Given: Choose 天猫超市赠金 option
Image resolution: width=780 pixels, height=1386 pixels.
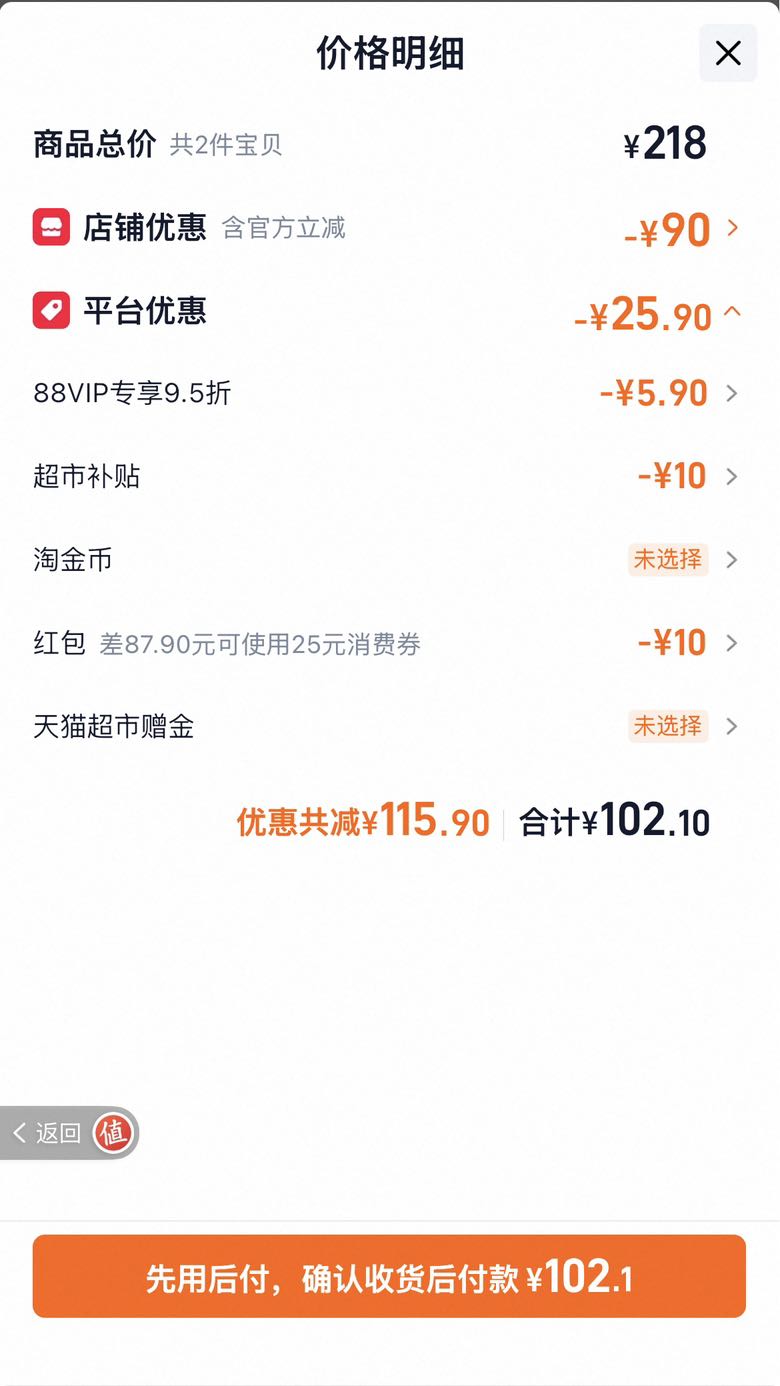Looking at the screenshot, I should [x=390, y=726].
